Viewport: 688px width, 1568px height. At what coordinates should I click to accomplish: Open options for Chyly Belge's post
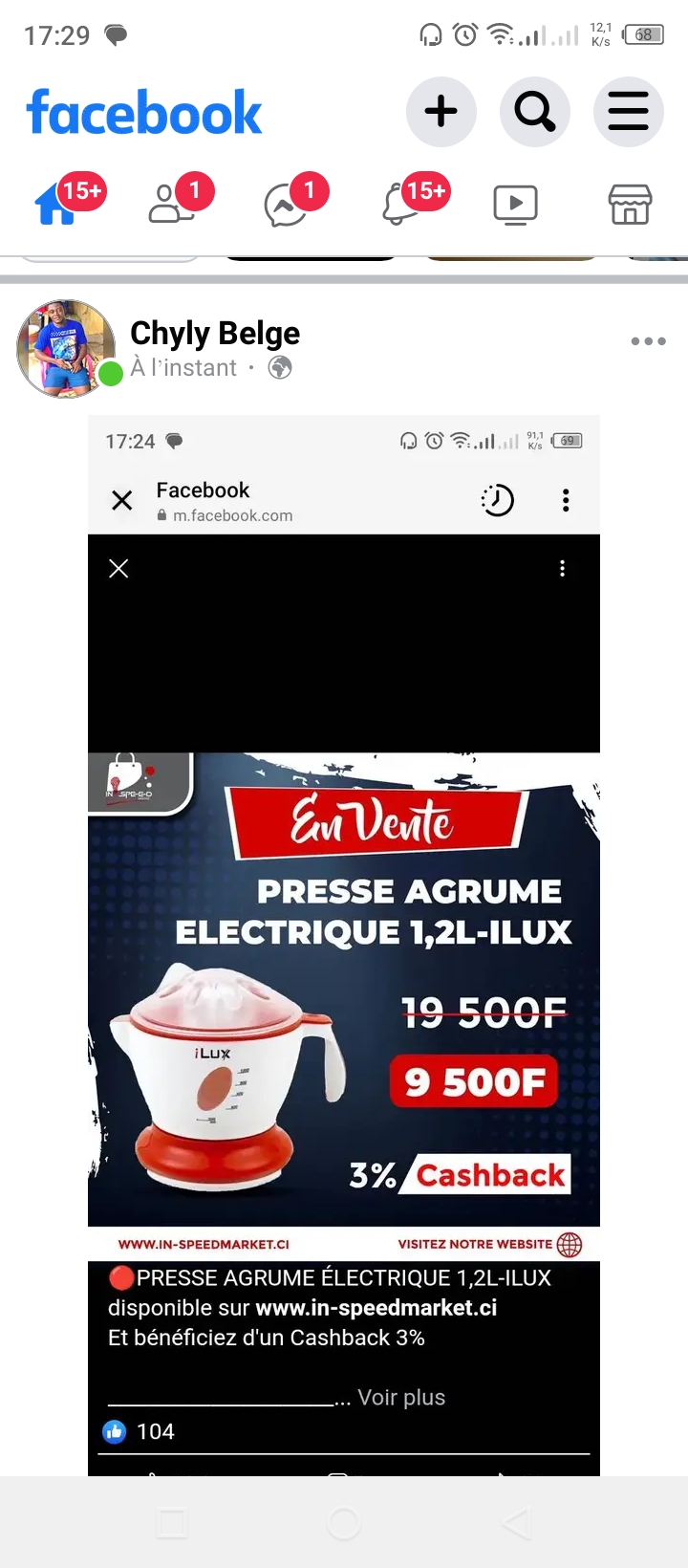648,341
